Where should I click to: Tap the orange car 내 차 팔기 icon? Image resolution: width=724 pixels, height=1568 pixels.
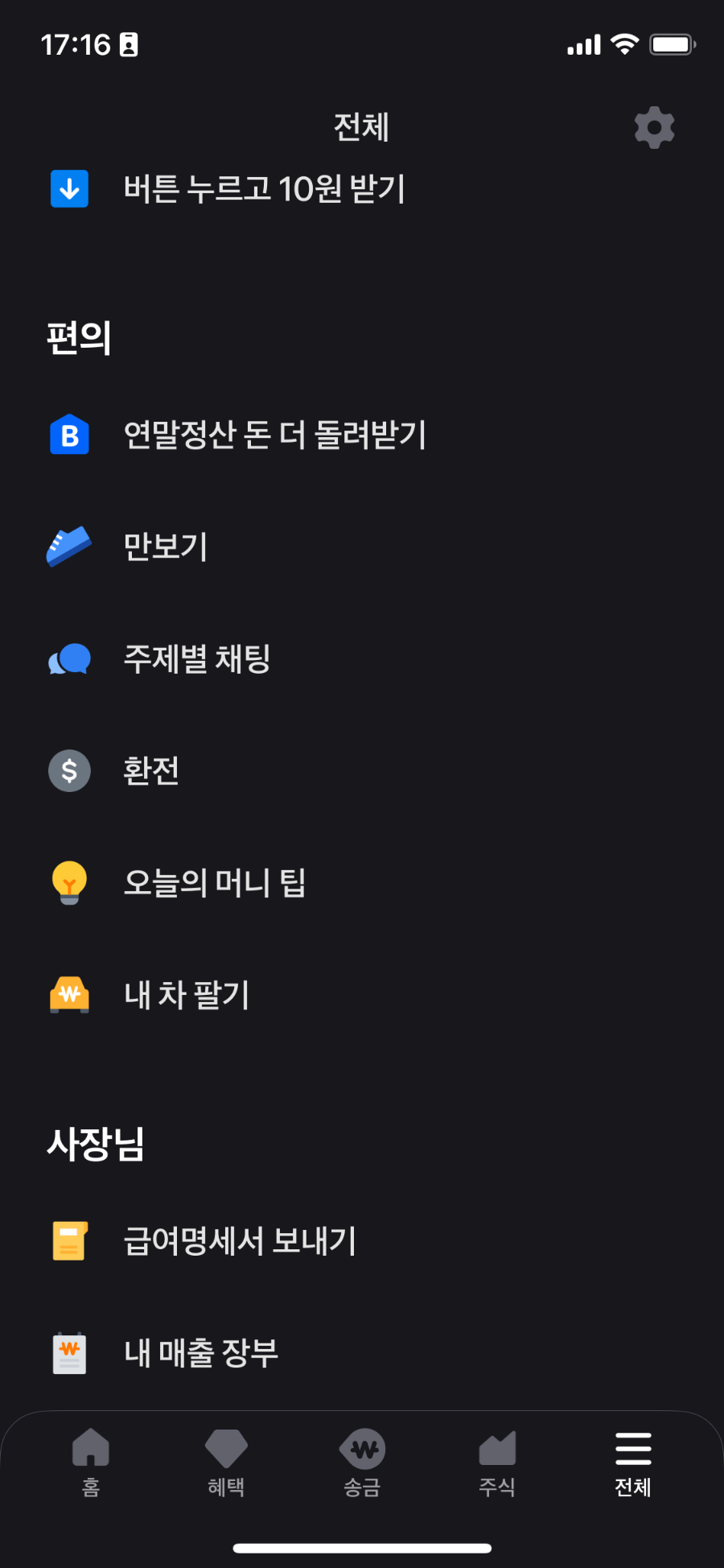pyautogui.click(x=69, y=994)
